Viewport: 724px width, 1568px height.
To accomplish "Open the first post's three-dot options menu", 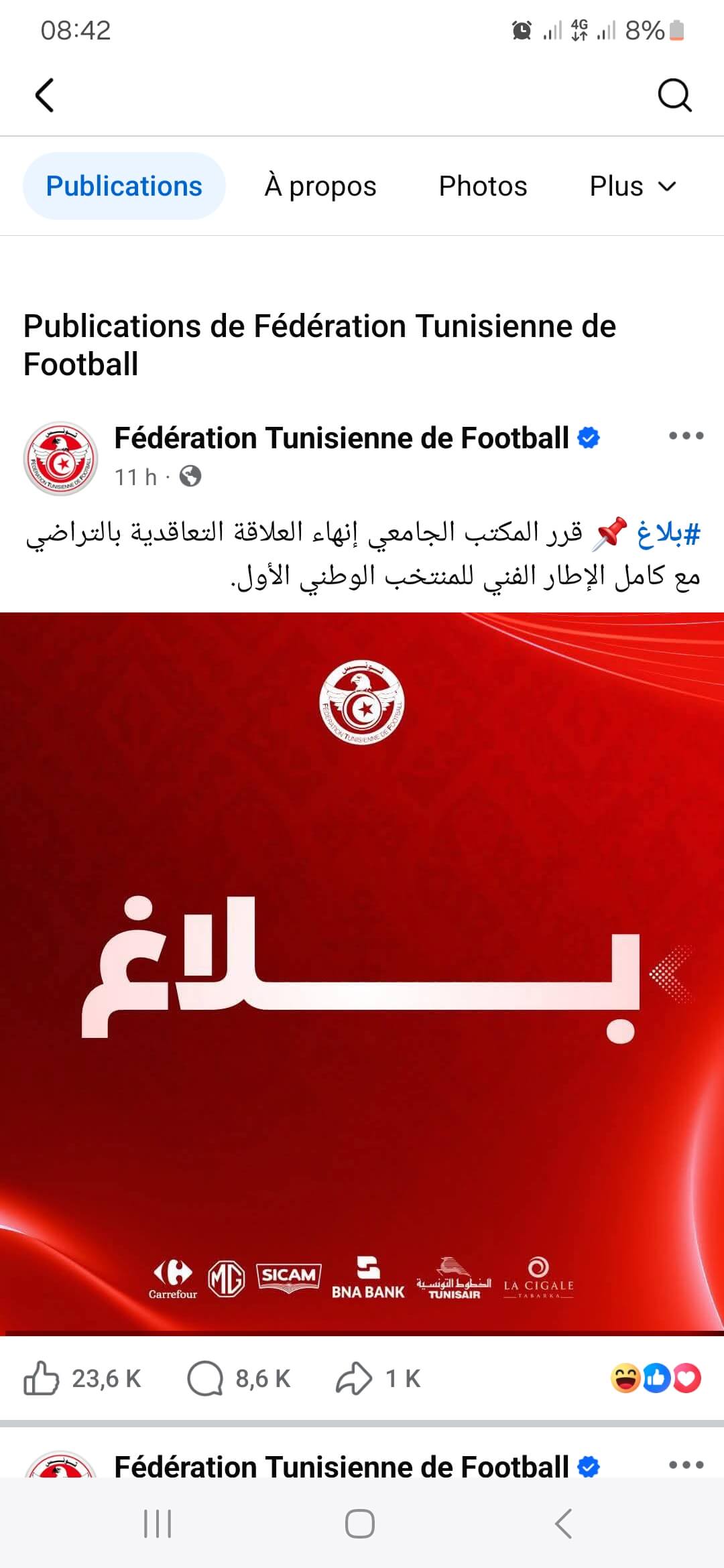I will pyautogui.click(x=686, y=436).
